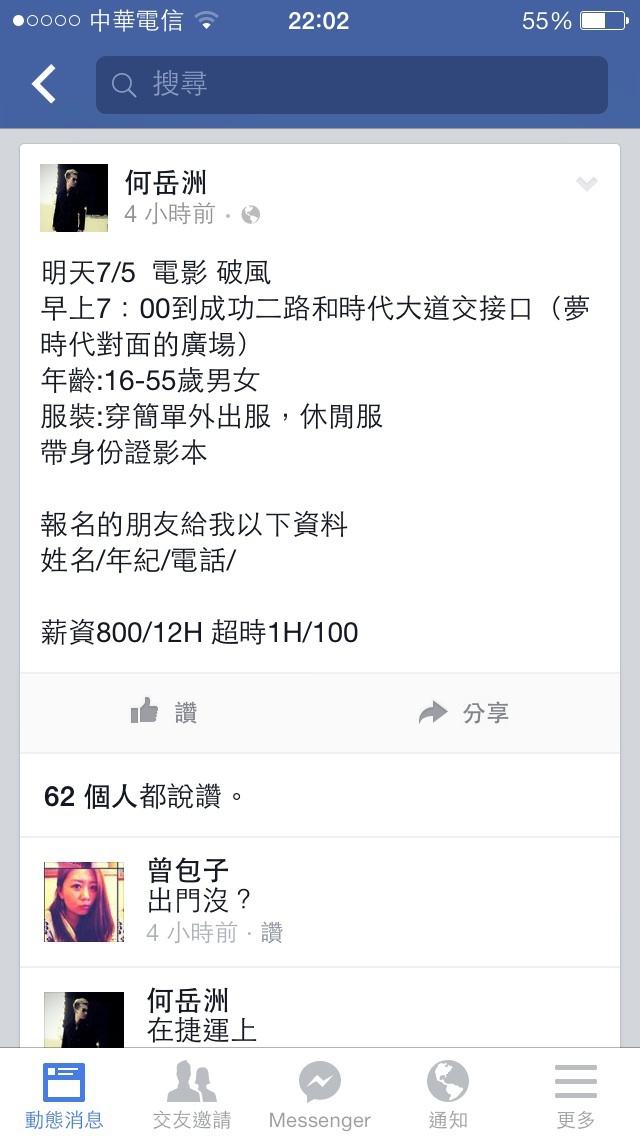Screen dimensions: 640x1136
Task: Switch to 通知 notifications tab
Action: point(448,1093)
